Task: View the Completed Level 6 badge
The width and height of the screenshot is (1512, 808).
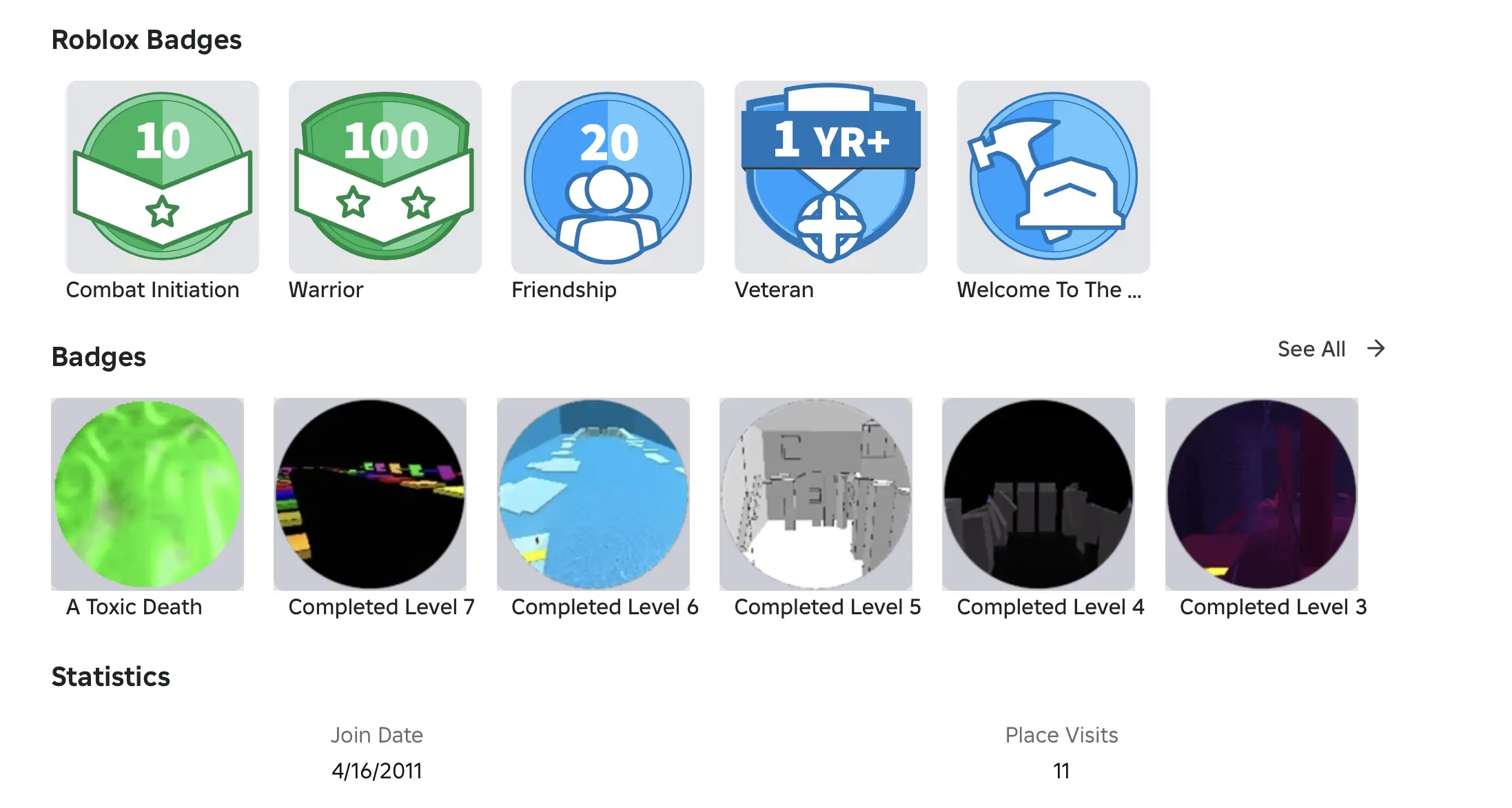Action: (593, 494)
